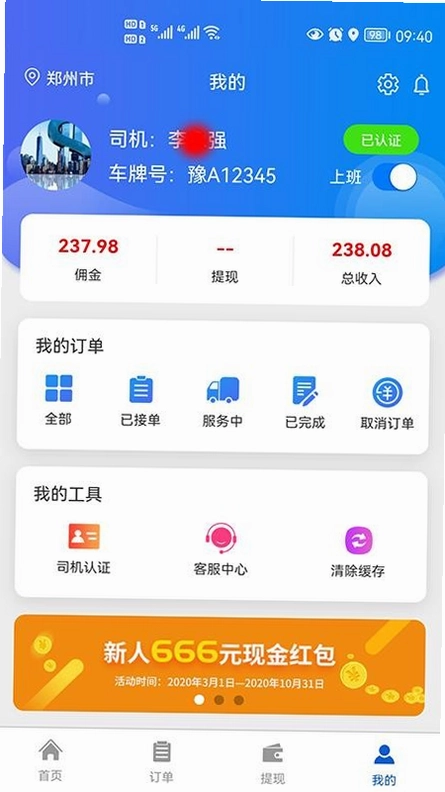Viewport: 445px width, 792px height.
Task: Show 全部 orders
Action: point(59,400)
